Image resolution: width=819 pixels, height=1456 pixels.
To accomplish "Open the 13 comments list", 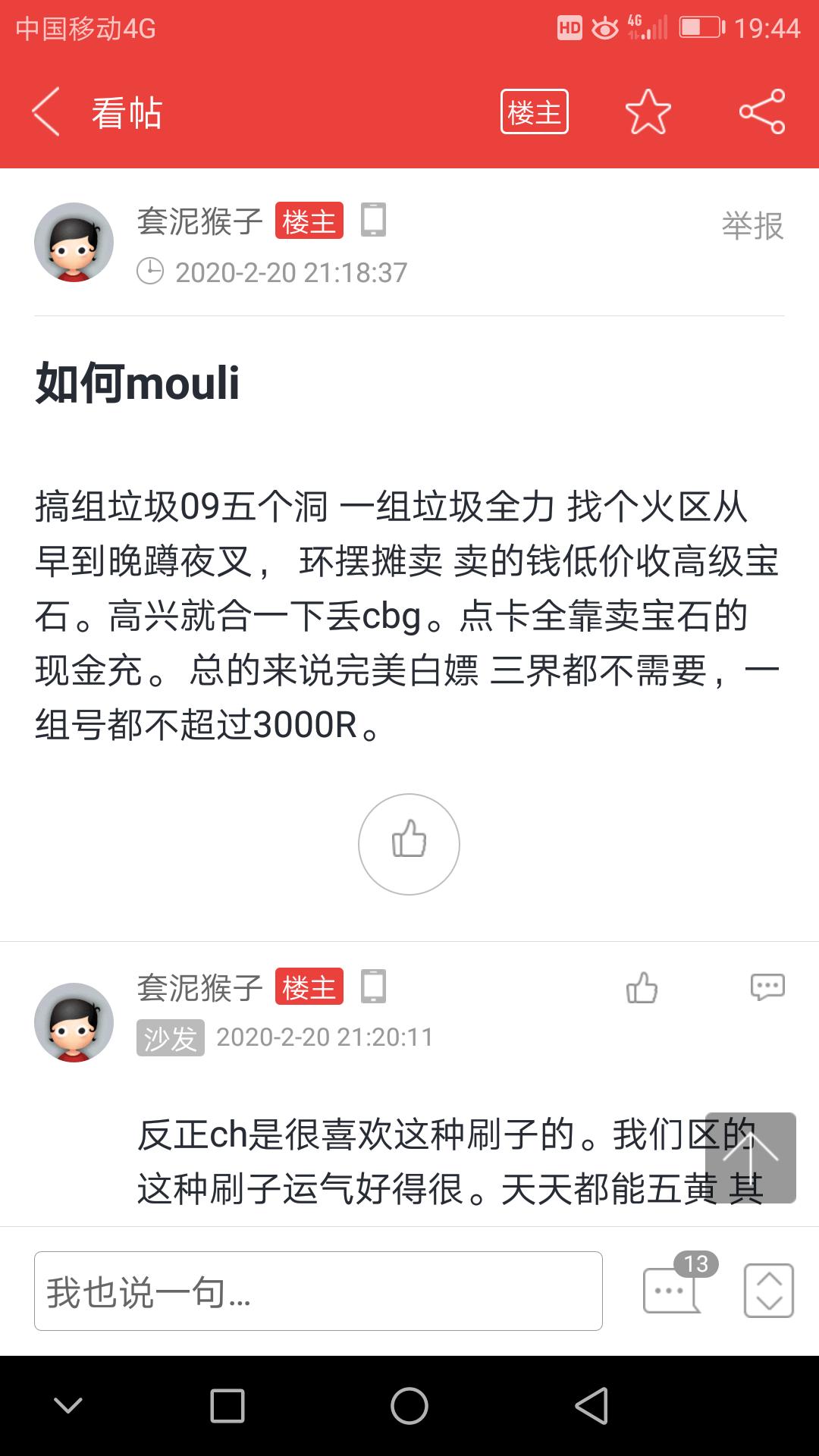I will click(x=673, y=1289).
